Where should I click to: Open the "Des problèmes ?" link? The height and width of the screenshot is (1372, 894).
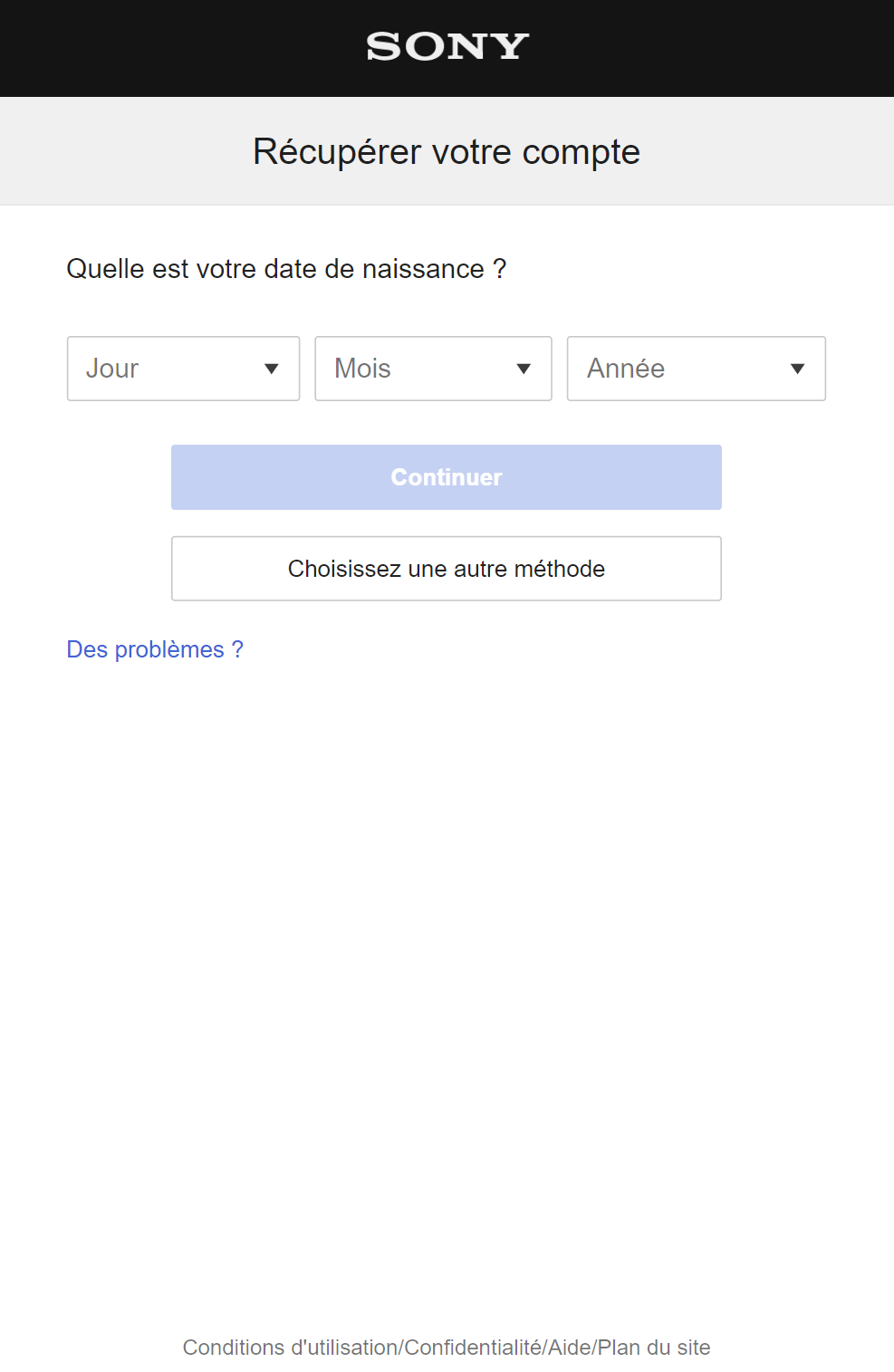point(155,649)
